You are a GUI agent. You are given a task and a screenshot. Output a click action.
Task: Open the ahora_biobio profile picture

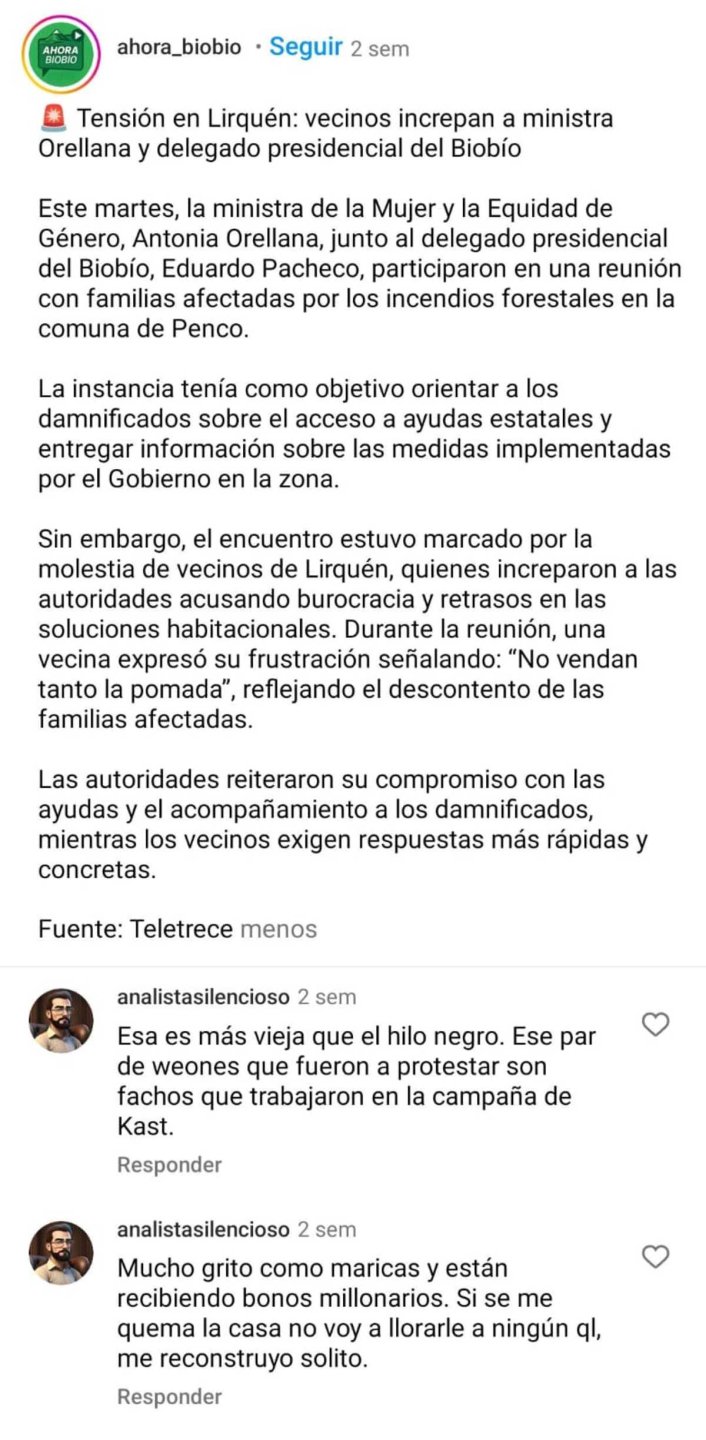[60, 54]
